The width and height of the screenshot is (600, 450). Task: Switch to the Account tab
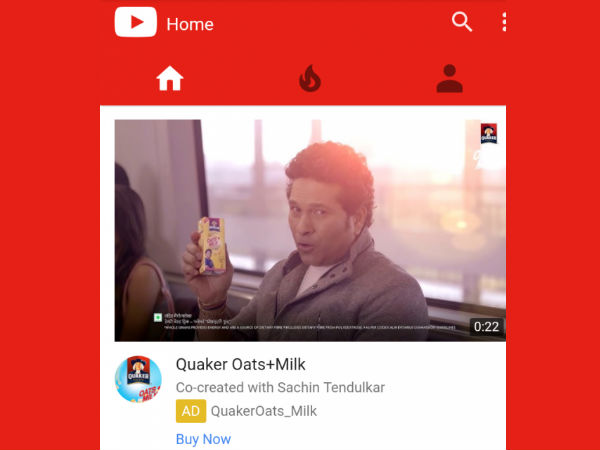point(449,79)
